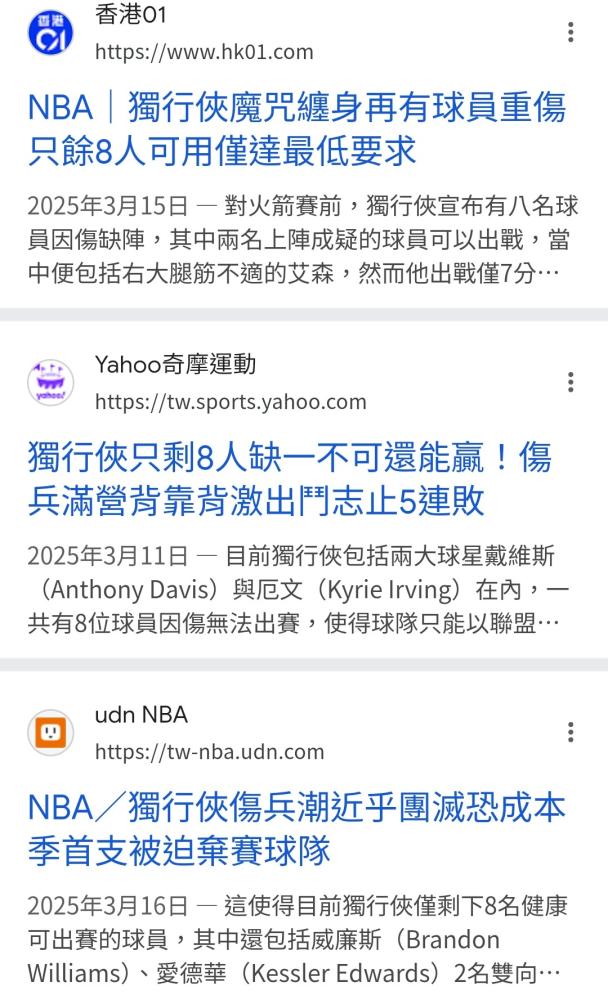Open the udn article 獨行俠傷兵潮近乎團滅

(x=297, y=829)
